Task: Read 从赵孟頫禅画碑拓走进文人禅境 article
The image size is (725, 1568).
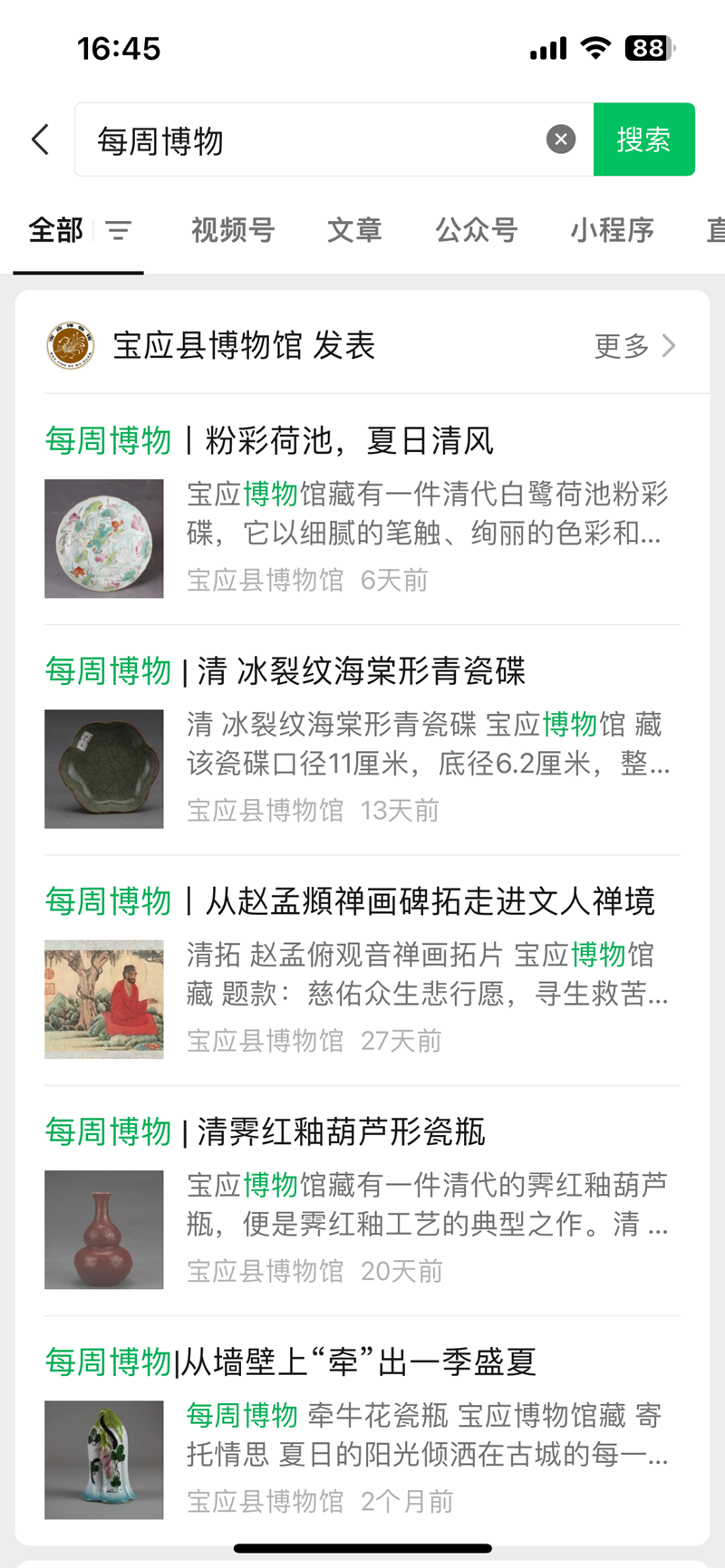Action: [x=429, y=901]
